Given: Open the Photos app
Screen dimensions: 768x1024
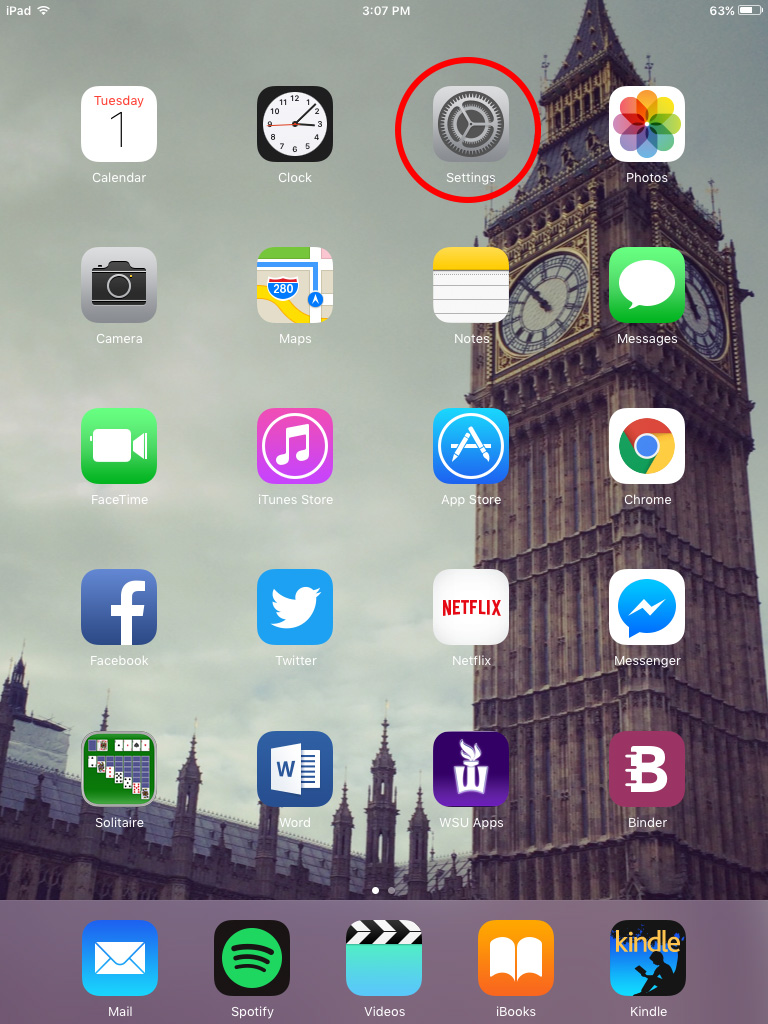Looking at the screenshot, I should pyautogui.click(x=647, y=124).
